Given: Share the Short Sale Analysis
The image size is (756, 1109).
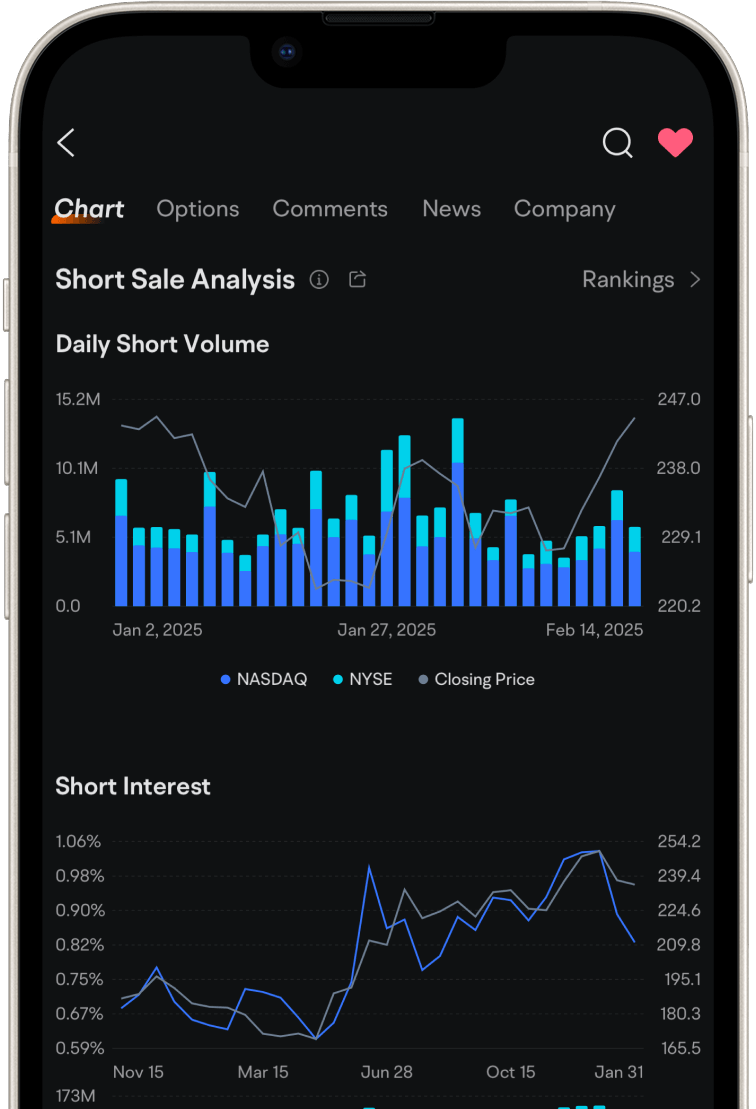Looking at the screenshot, I should (357, 280).
